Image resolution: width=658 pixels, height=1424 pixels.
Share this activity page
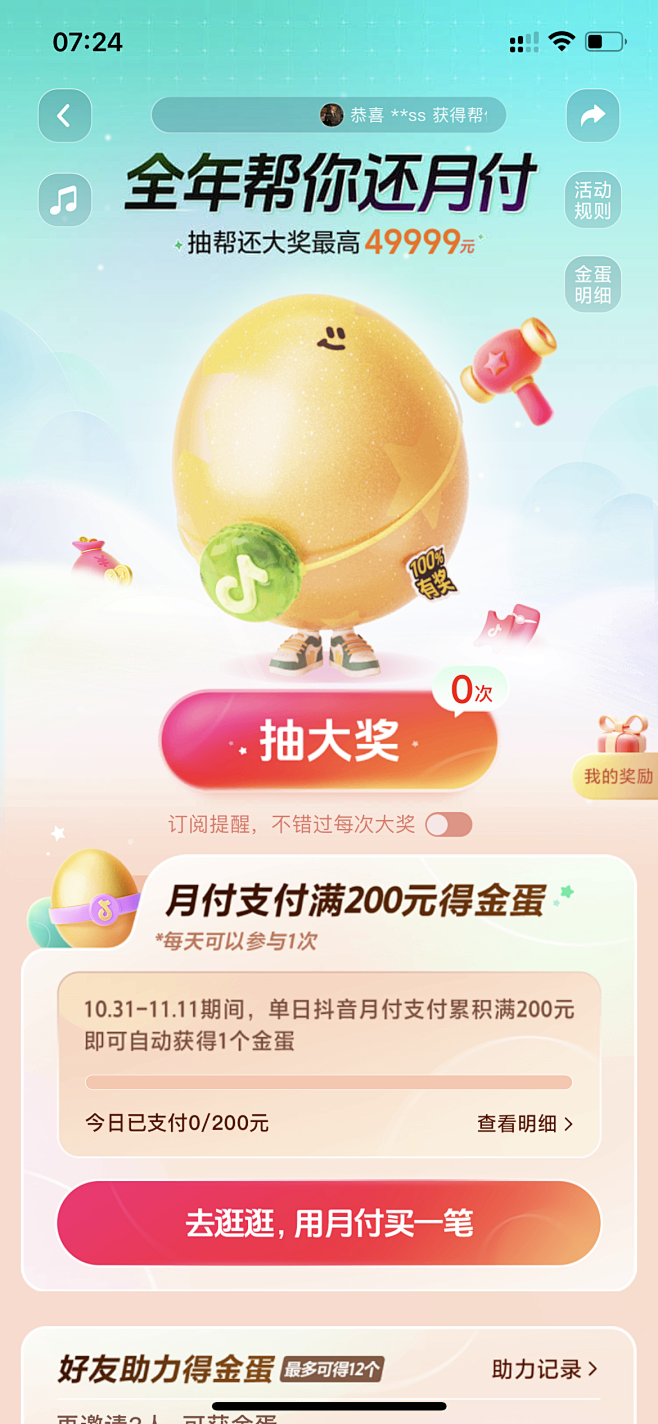coord(593,115)
